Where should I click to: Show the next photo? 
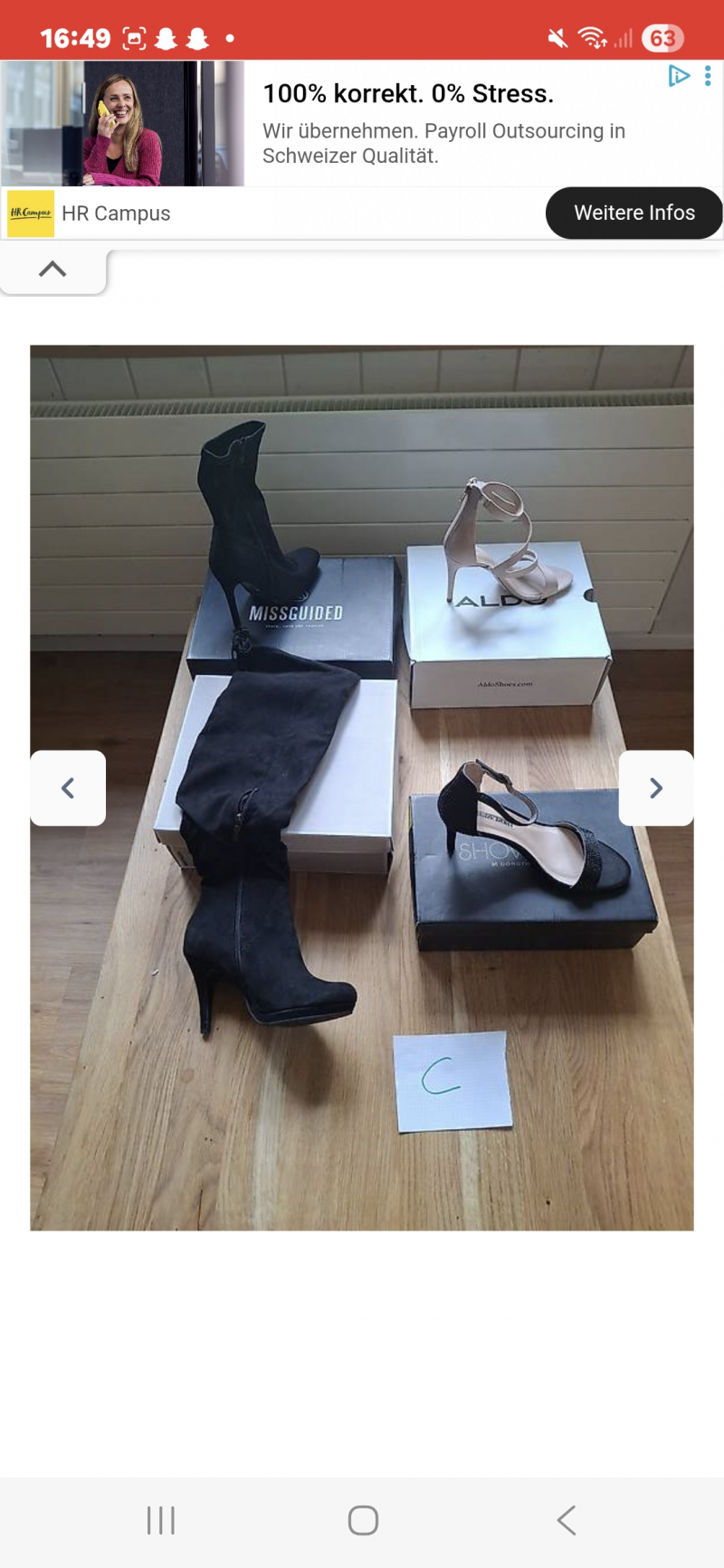(x=656, y=788)
